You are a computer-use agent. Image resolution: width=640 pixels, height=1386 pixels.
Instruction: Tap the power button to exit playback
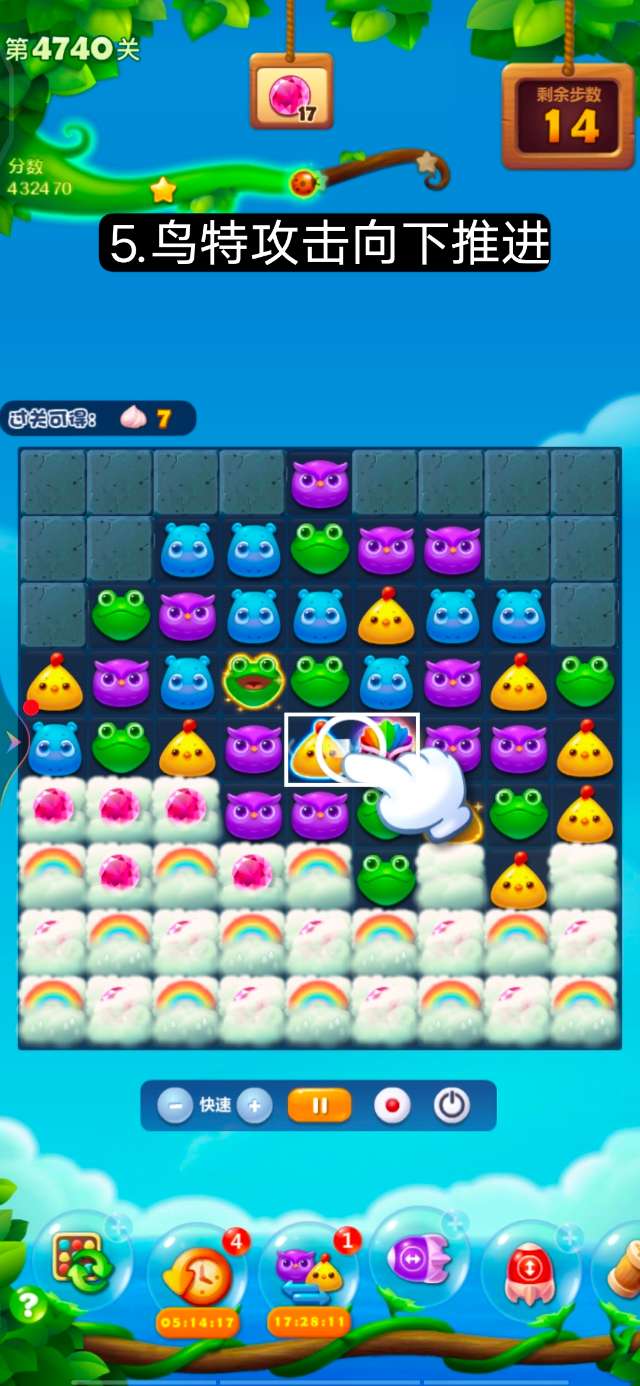click(x=452, y=1106)
